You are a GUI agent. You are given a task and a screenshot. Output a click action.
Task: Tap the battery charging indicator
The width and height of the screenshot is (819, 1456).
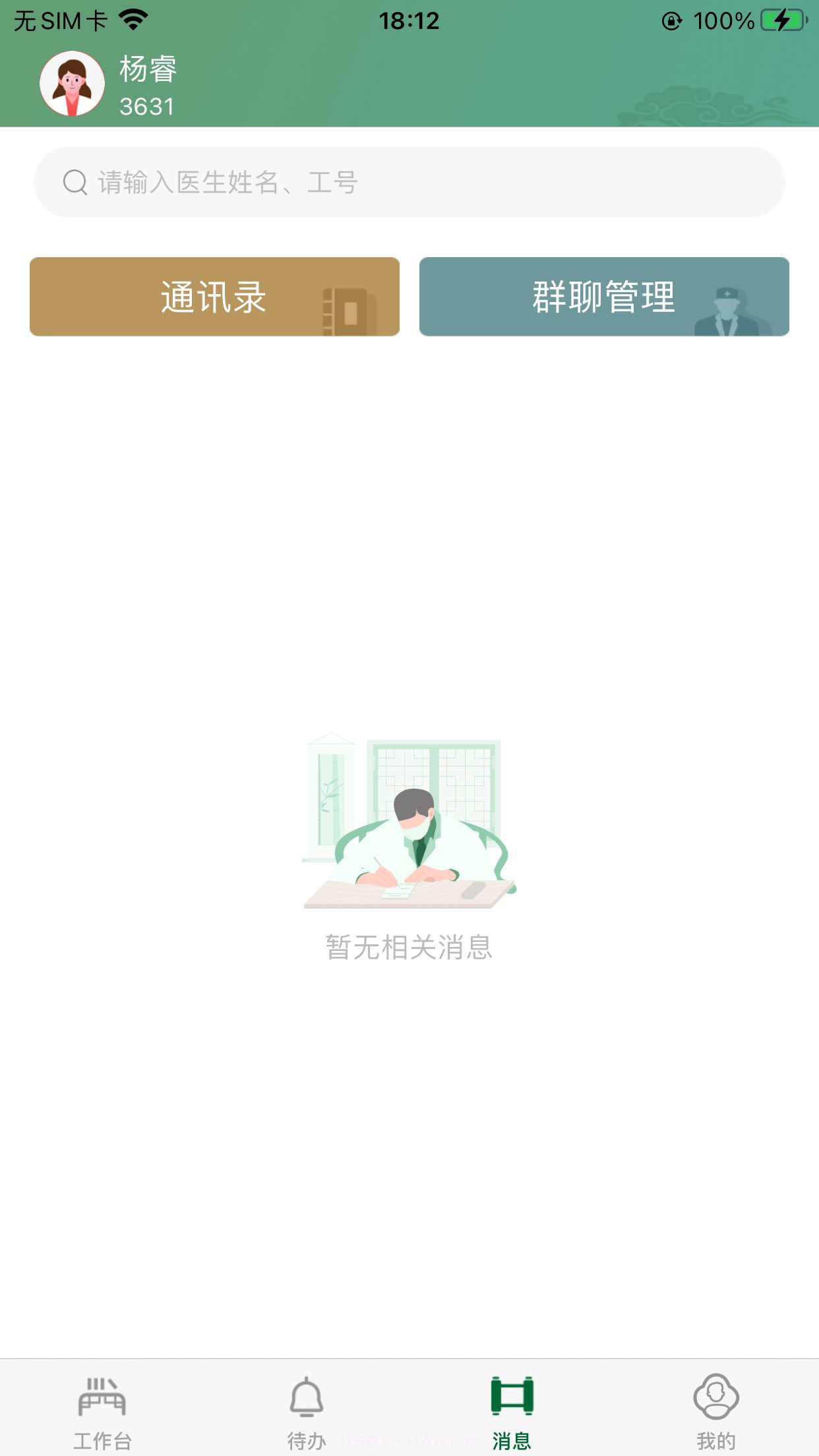pos(781,22)
